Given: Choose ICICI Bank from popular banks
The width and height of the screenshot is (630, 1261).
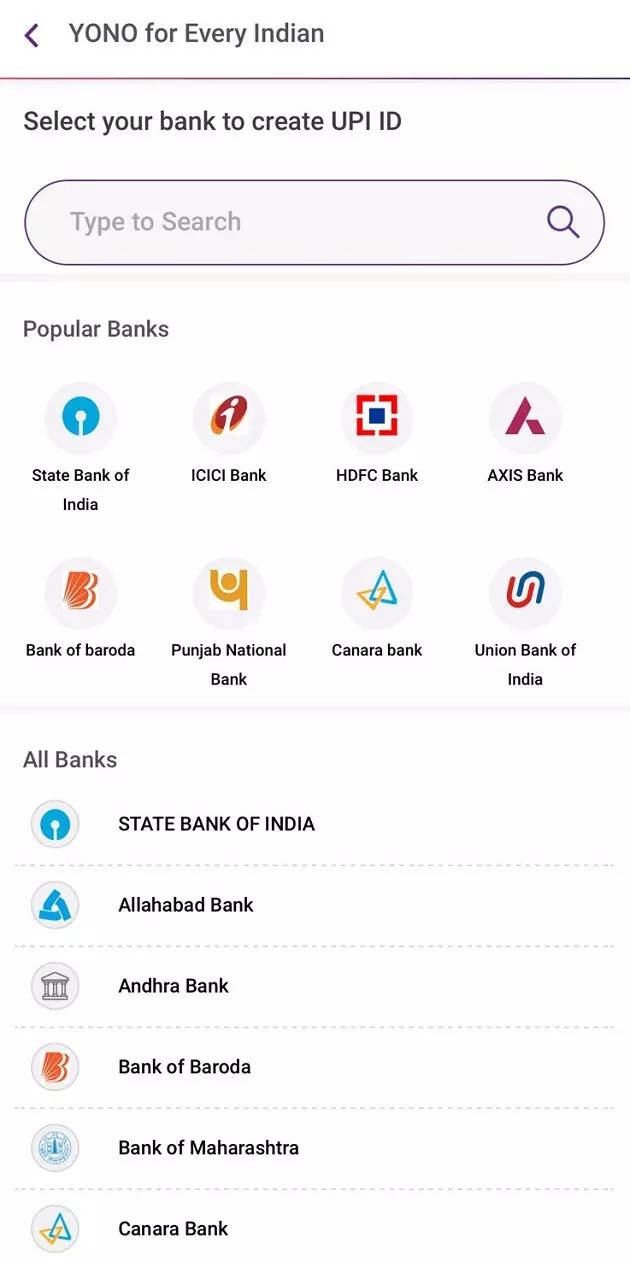Looking at the screenshot, I should (x=229, y=418).
